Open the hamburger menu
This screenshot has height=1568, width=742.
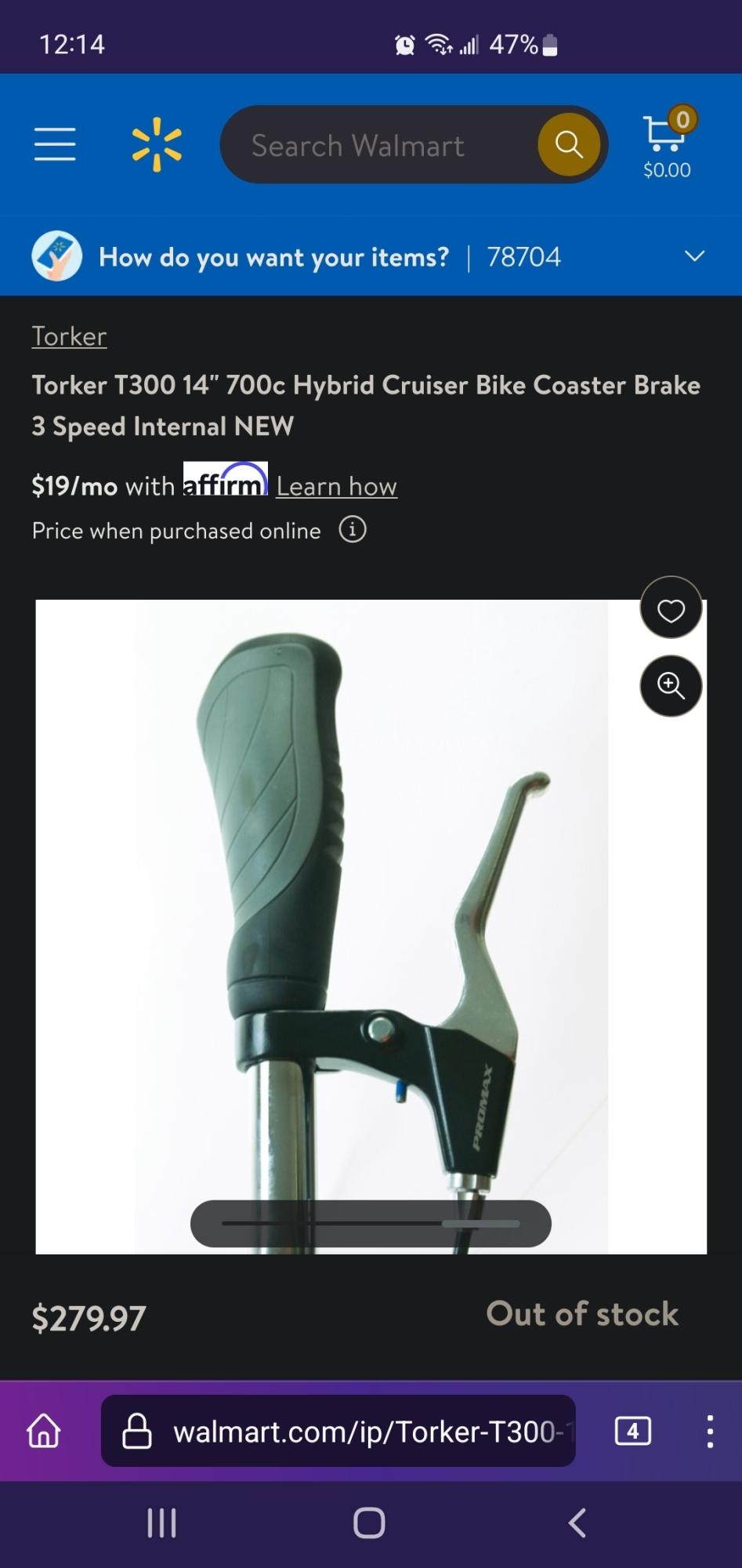(x=55, y=145)
